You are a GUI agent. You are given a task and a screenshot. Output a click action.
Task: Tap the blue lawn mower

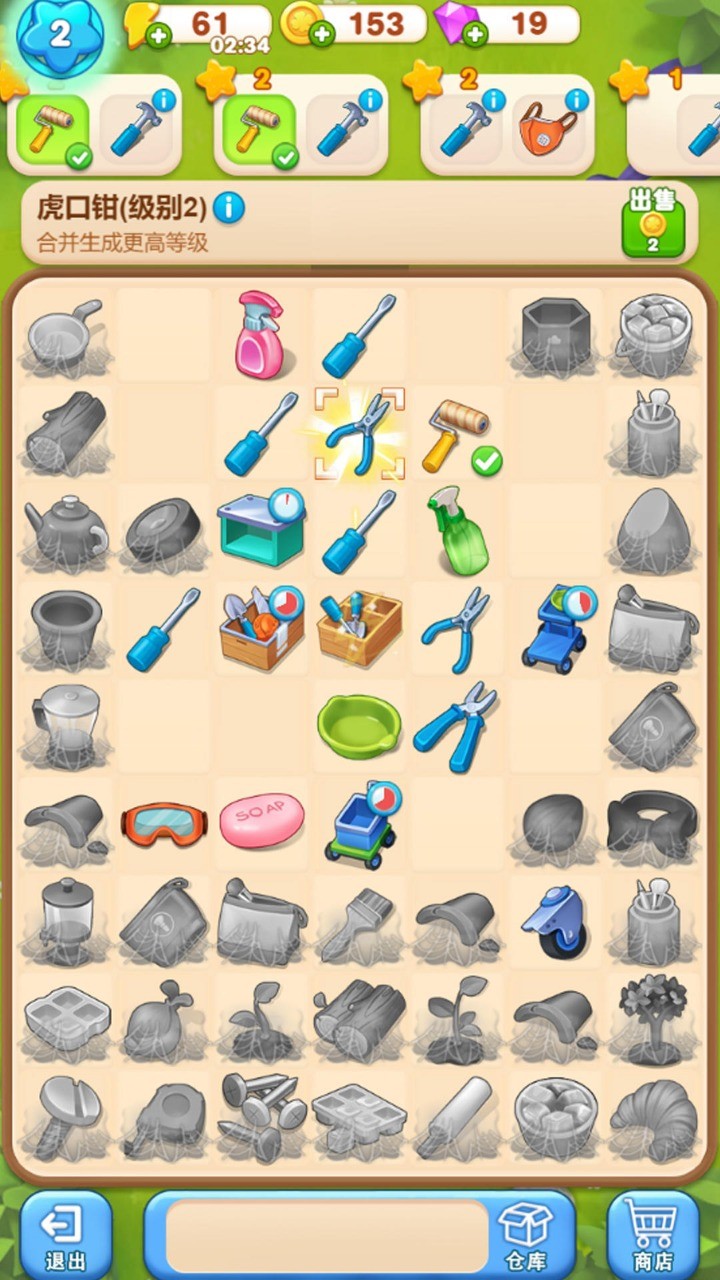point(553,632)
